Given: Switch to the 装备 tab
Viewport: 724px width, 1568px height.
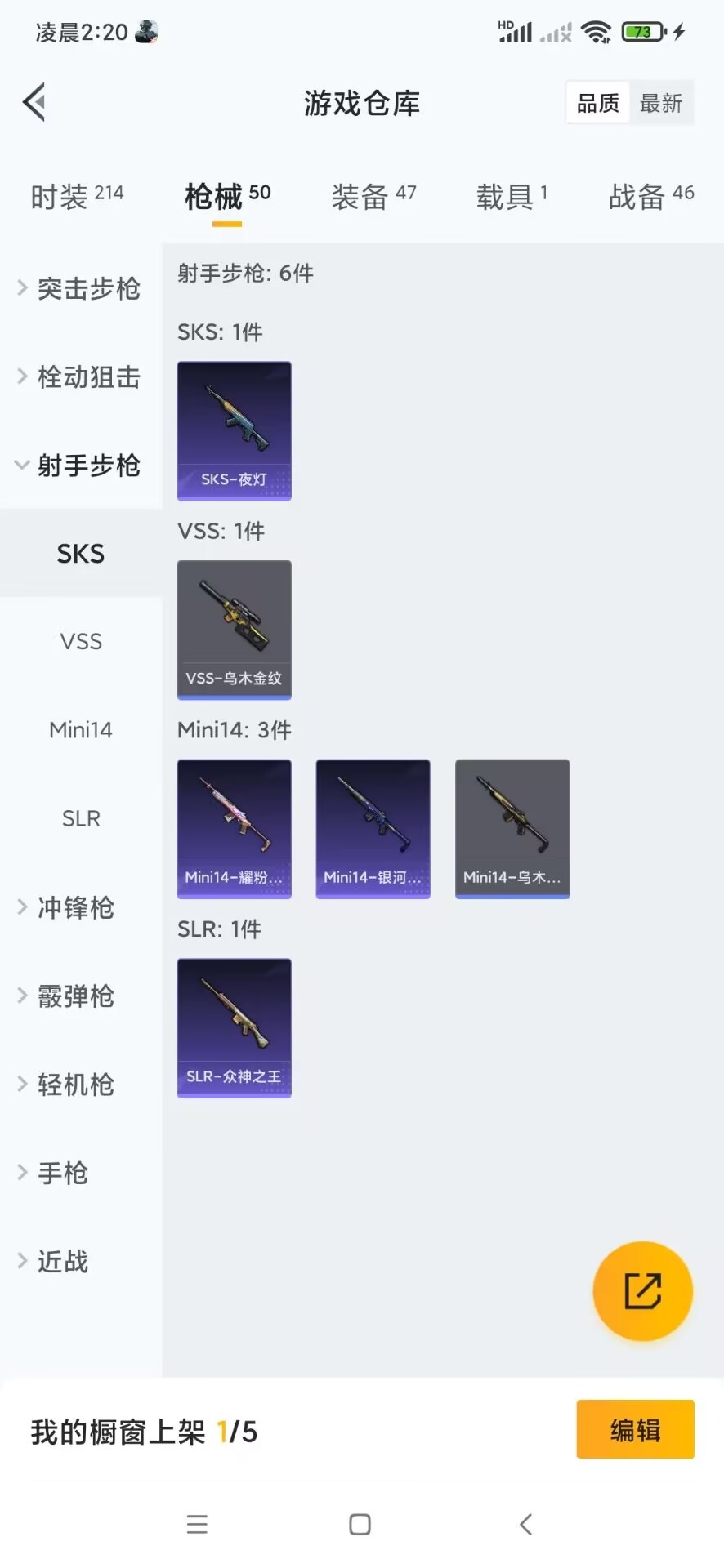Looking at the screenshot, I should (373, 196).
